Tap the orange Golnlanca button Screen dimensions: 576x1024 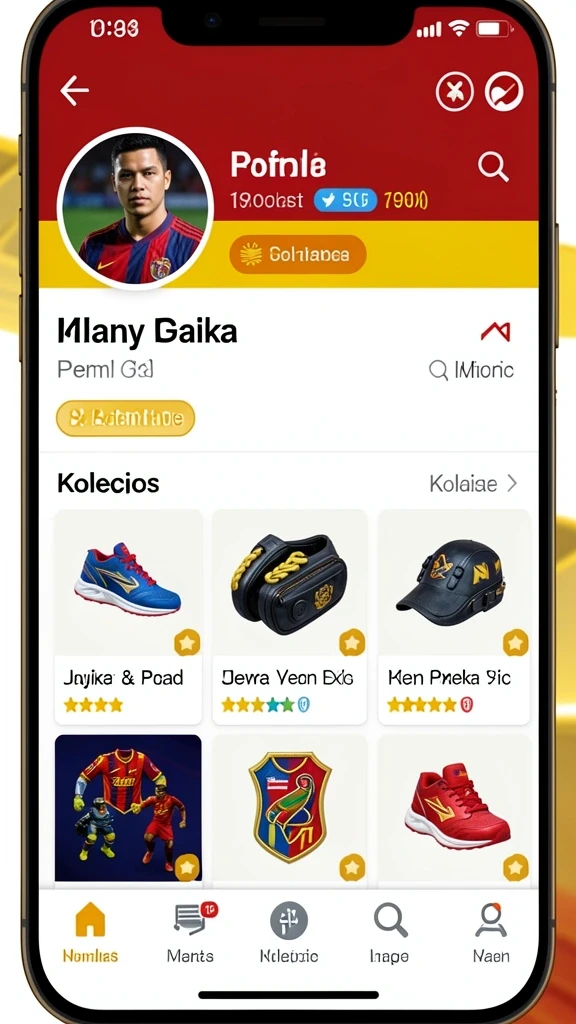[298, 254]
